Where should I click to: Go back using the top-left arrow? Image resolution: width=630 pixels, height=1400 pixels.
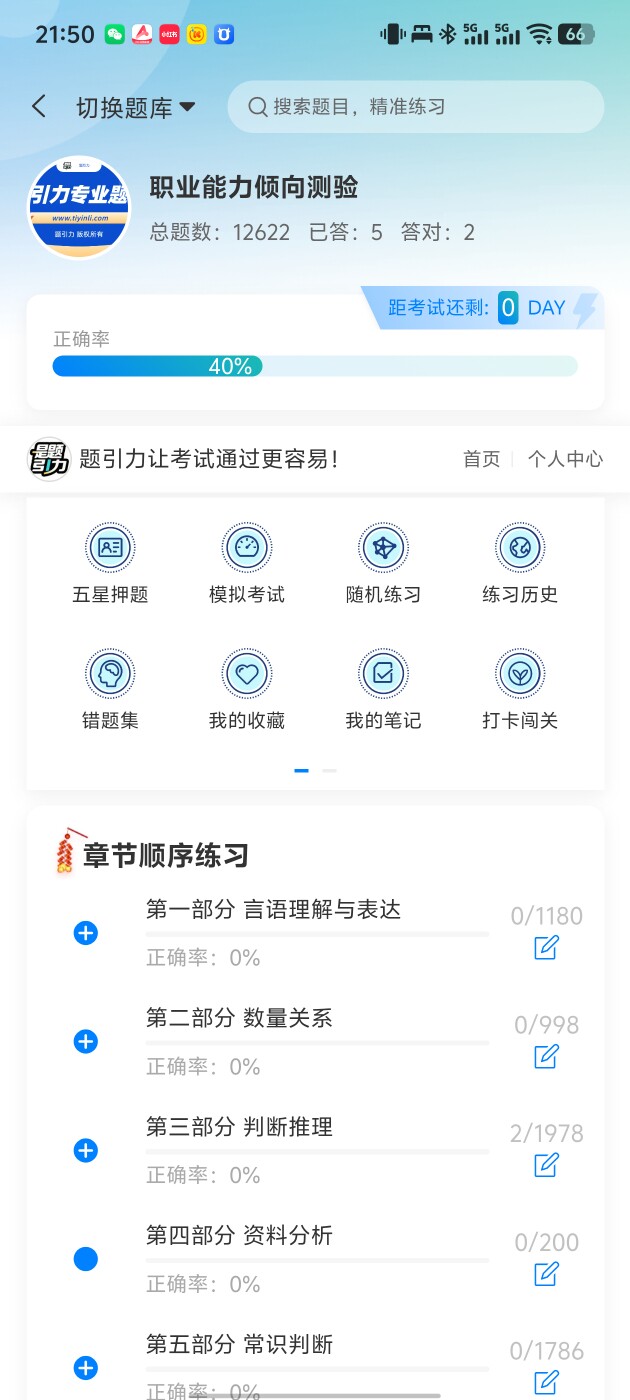[x=39, y=107]
